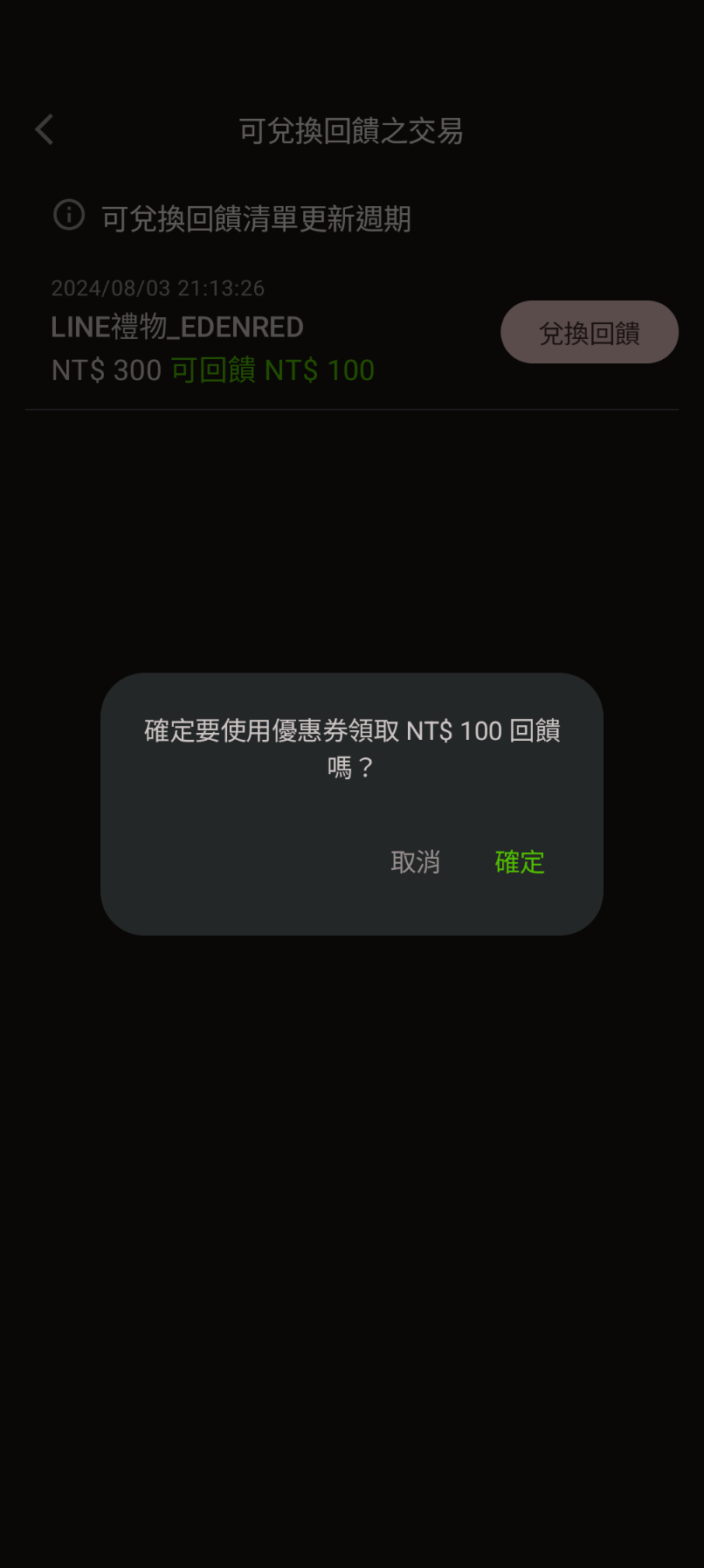704x1568 pixels.
Task: Cancel the dialog with 取消
Action: (x=415, y=862)
